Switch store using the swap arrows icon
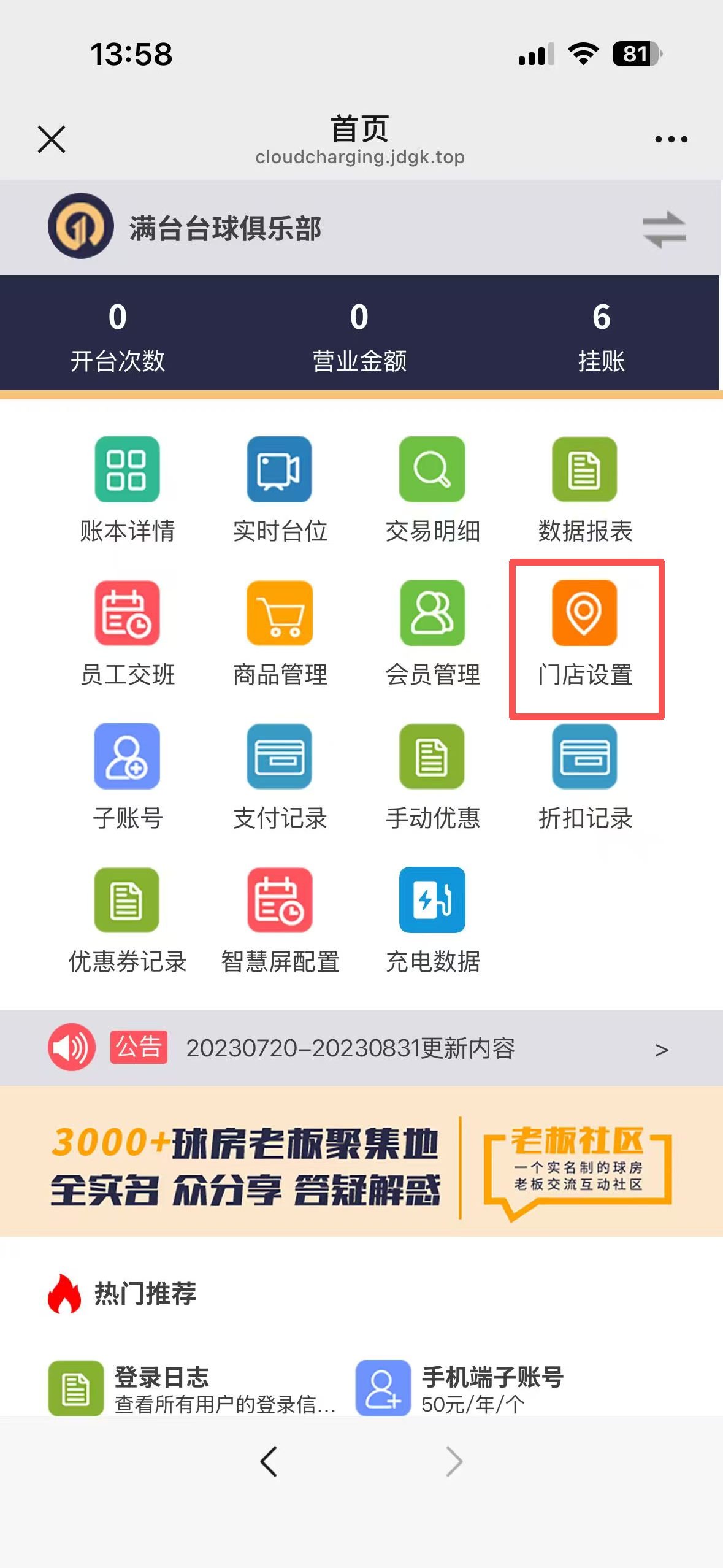The width and height of the screenshot is (723, 1568). 664,229
